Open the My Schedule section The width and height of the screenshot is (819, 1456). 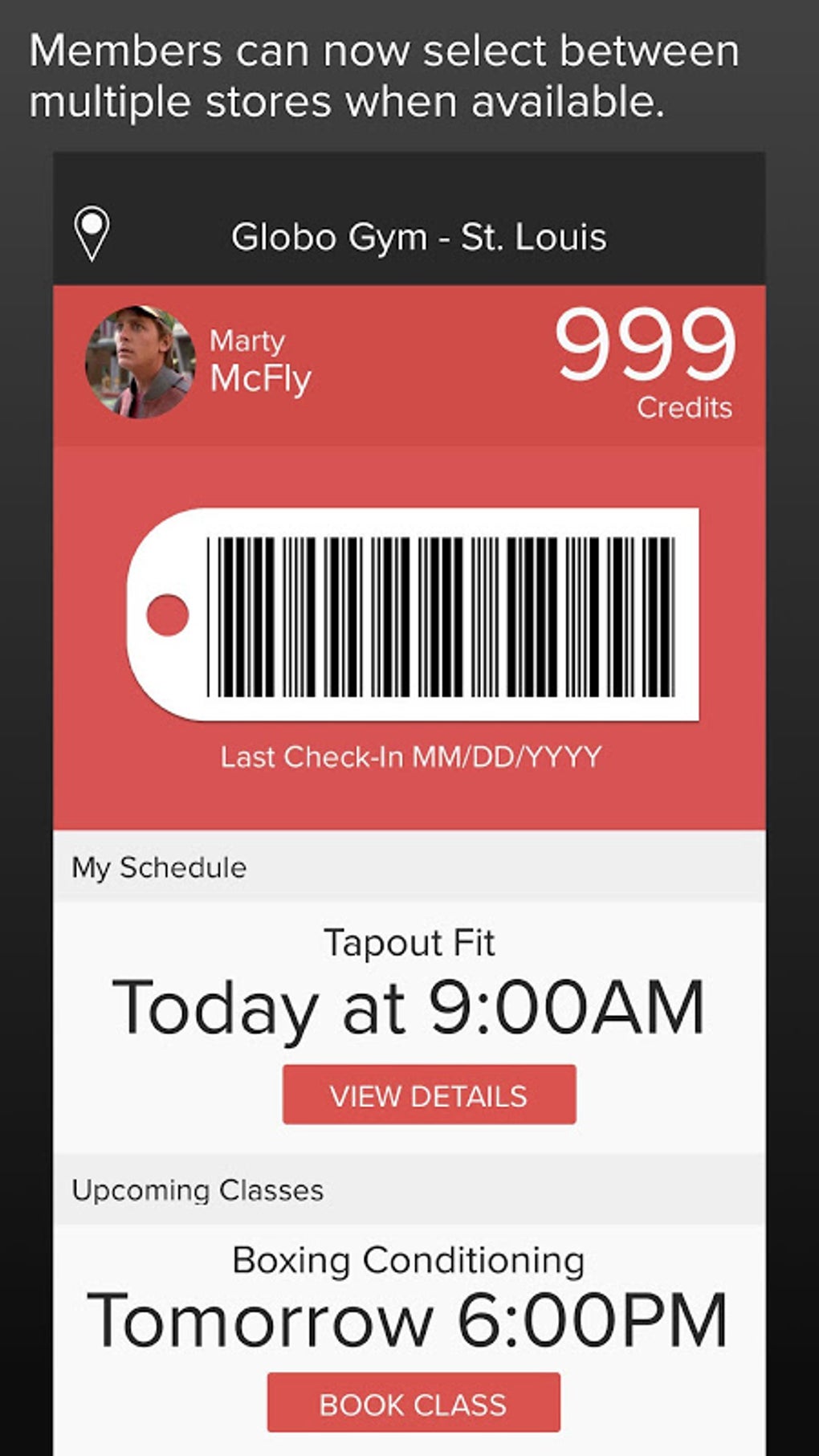[x=159, y=866]
